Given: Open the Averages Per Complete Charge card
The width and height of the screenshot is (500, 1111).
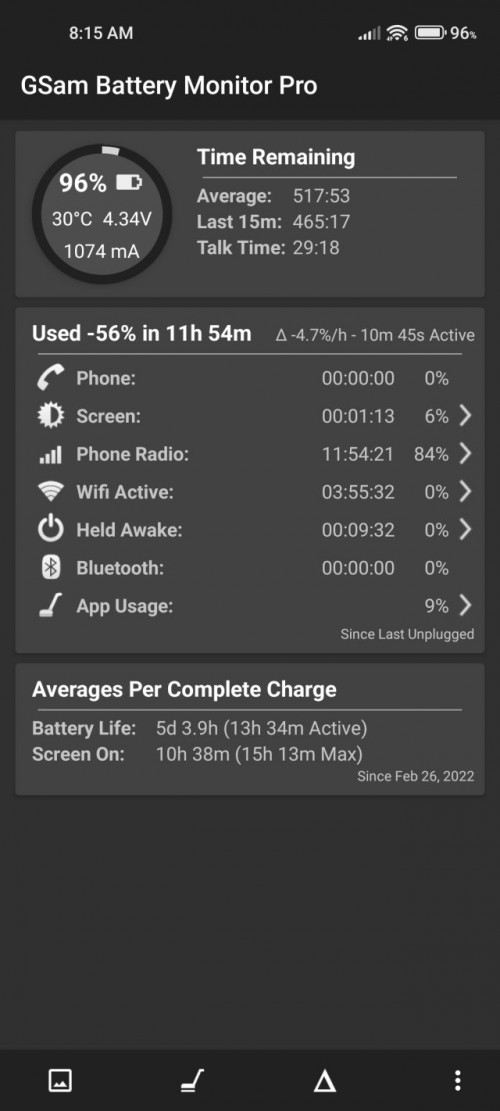Looking at the screenshot, I should point(250,729).
